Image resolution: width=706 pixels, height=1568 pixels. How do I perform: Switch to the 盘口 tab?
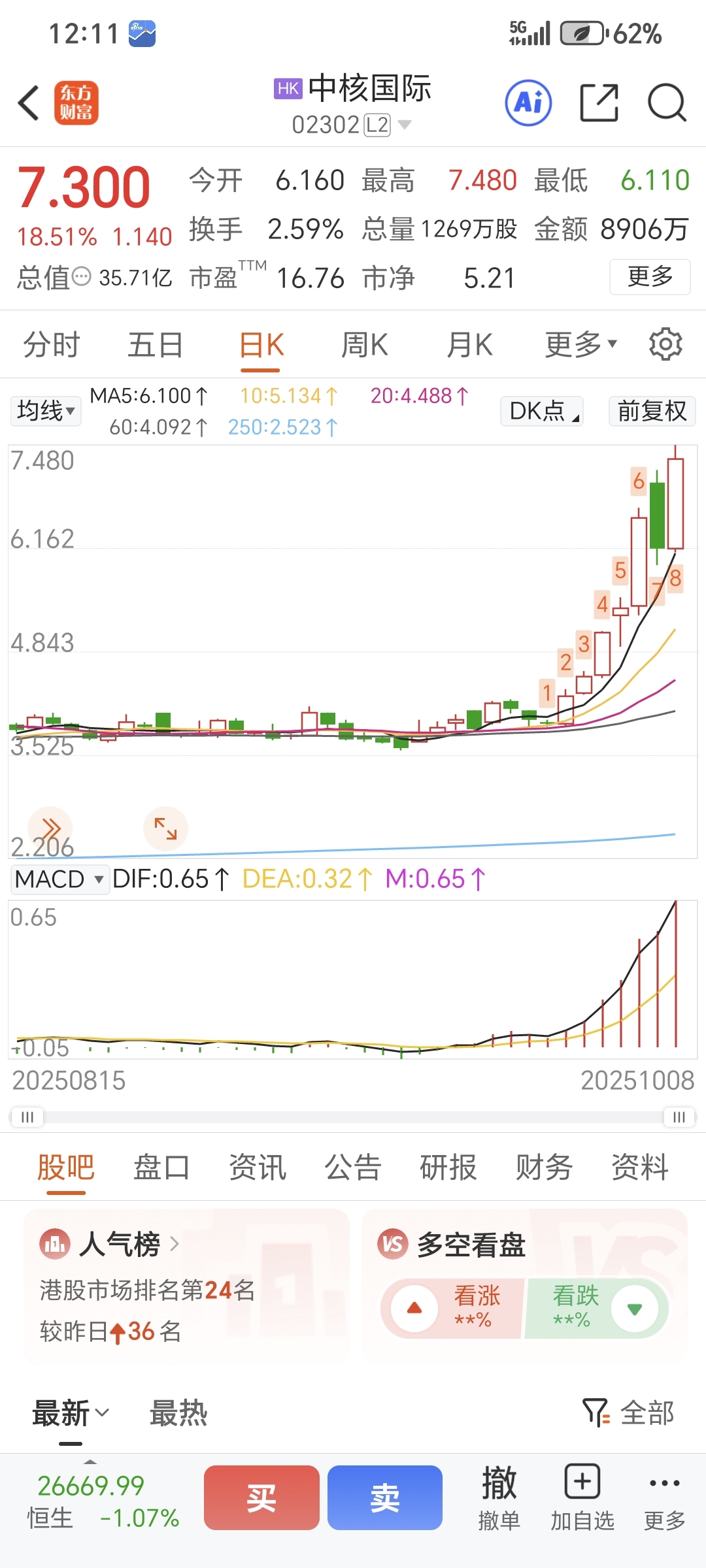[161, 1168]
